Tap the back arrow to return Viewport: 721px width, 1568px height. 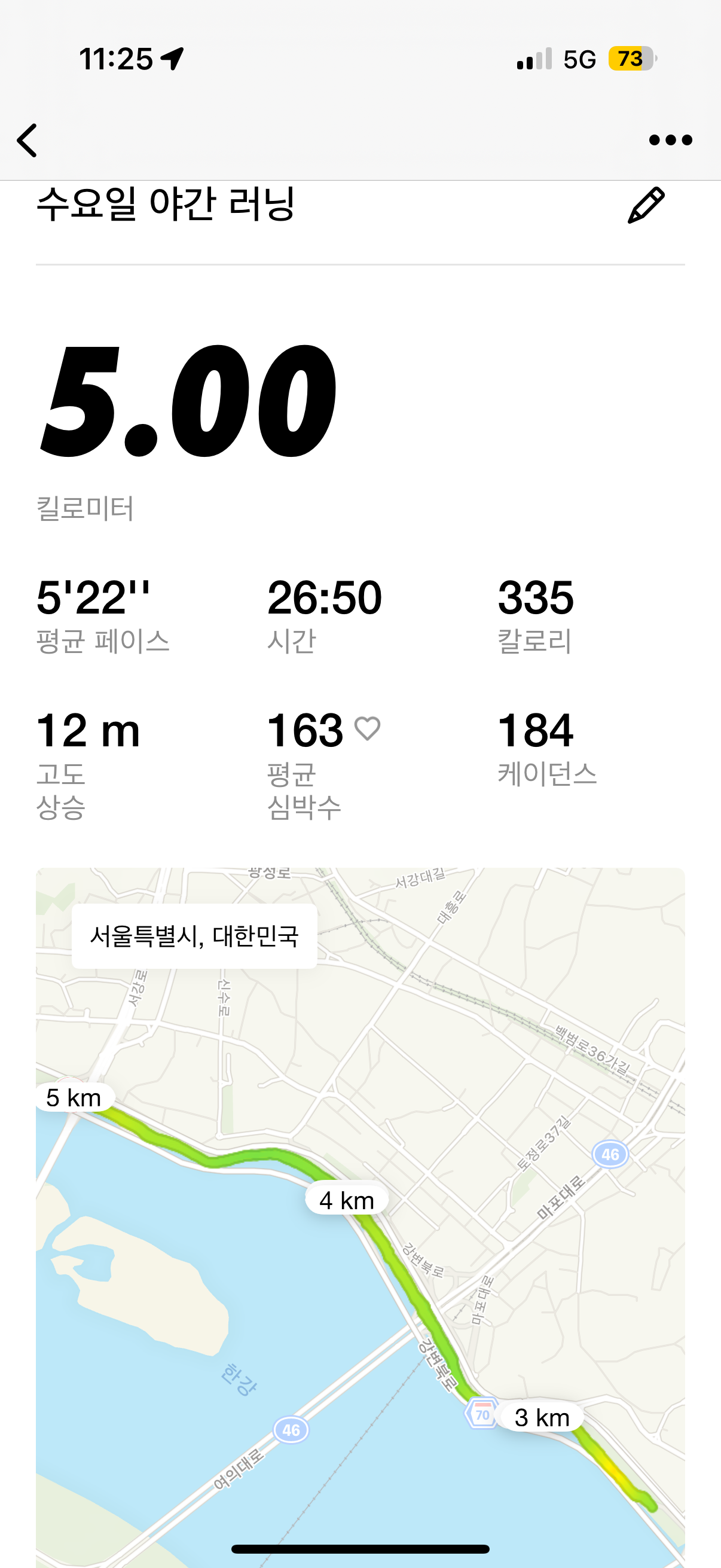point(27,139)
